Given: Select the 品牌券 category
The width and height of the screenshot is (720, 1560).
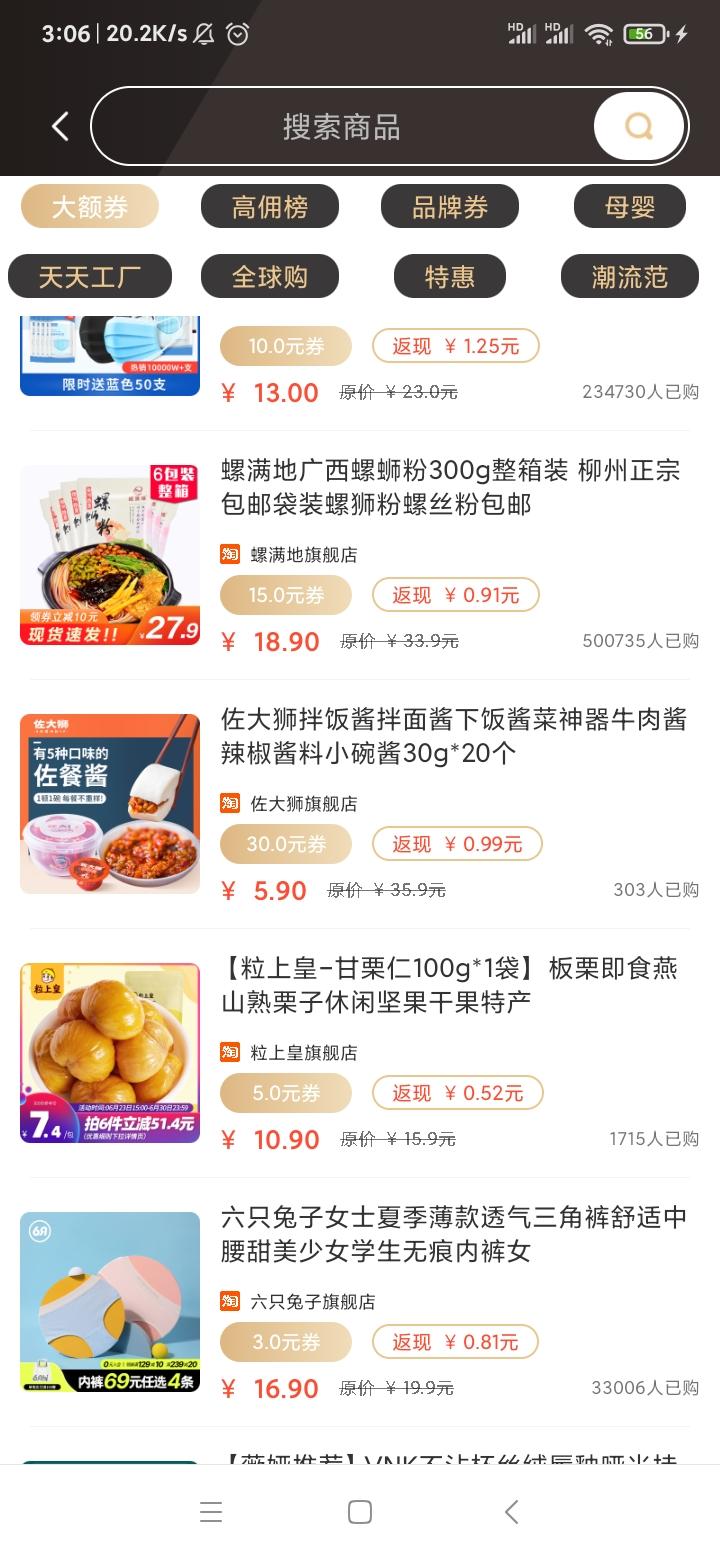Looking at the screenshot, I should click(x=449, y=206).
